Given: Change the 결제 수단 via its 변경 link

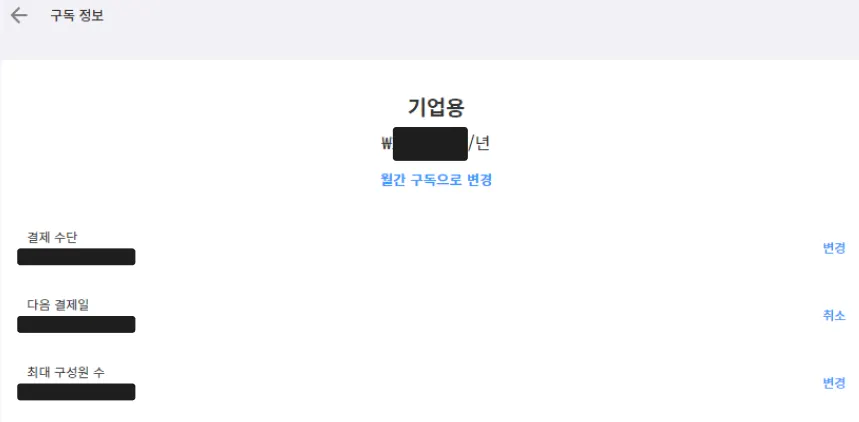Looking at the screenshot, I should tap(833, 248).
